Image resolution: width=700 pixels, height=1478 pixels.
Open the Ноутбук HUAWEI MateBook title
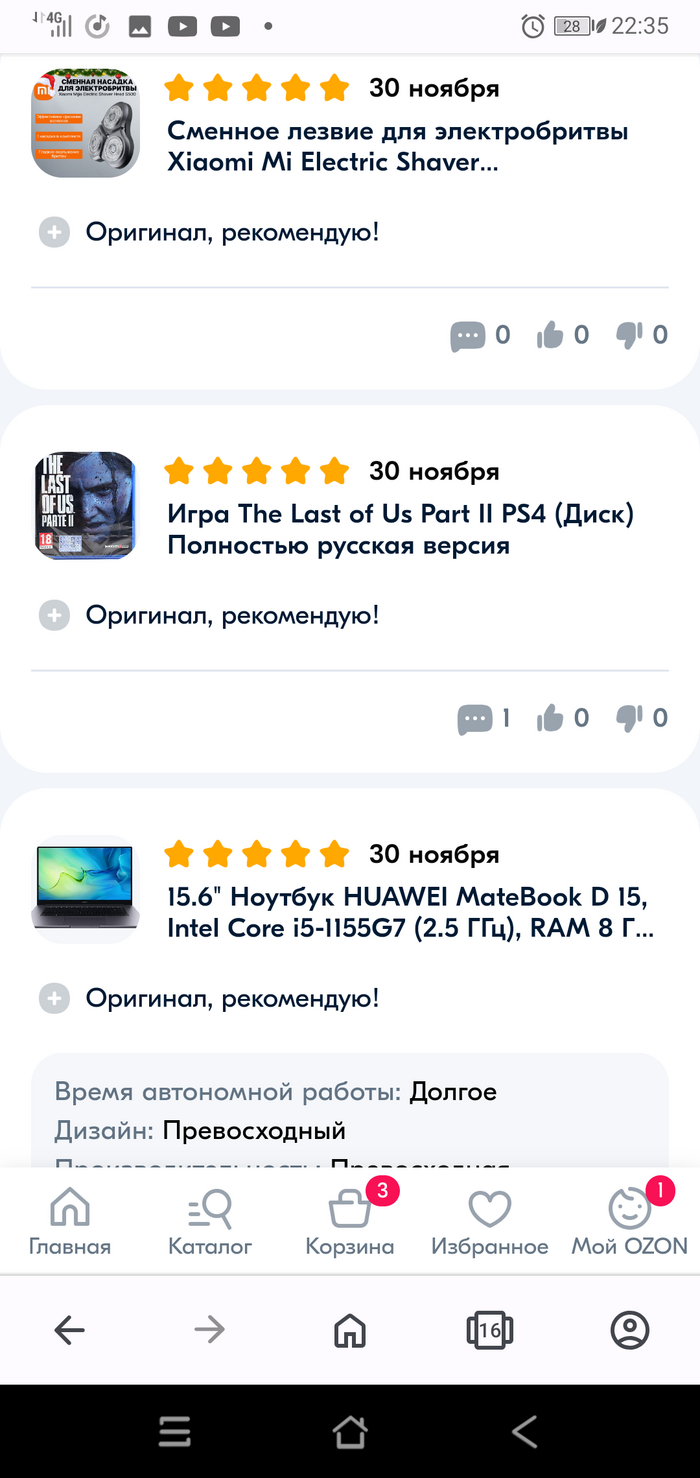click(410, 912)
